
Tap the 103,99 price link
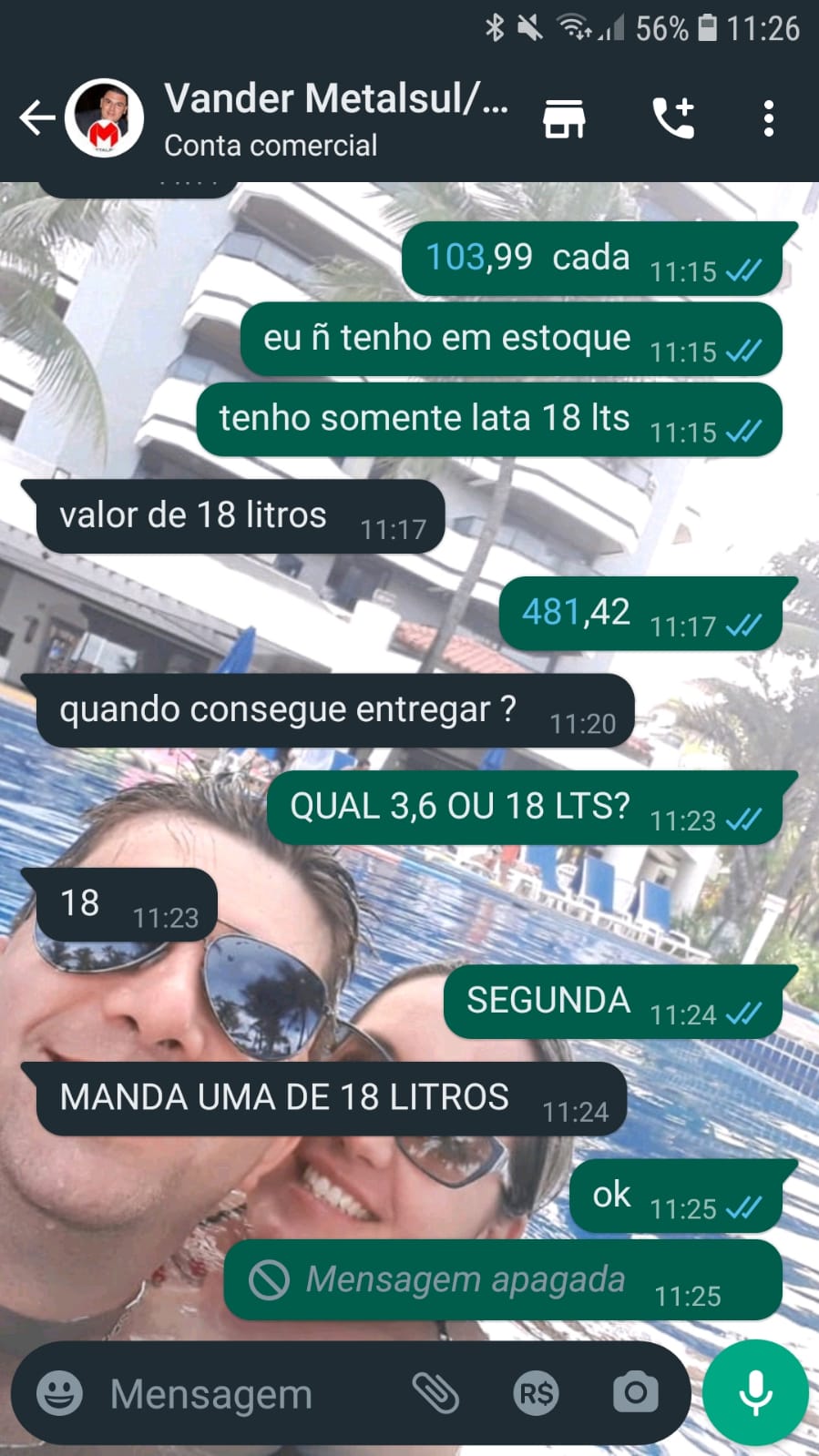456,258
